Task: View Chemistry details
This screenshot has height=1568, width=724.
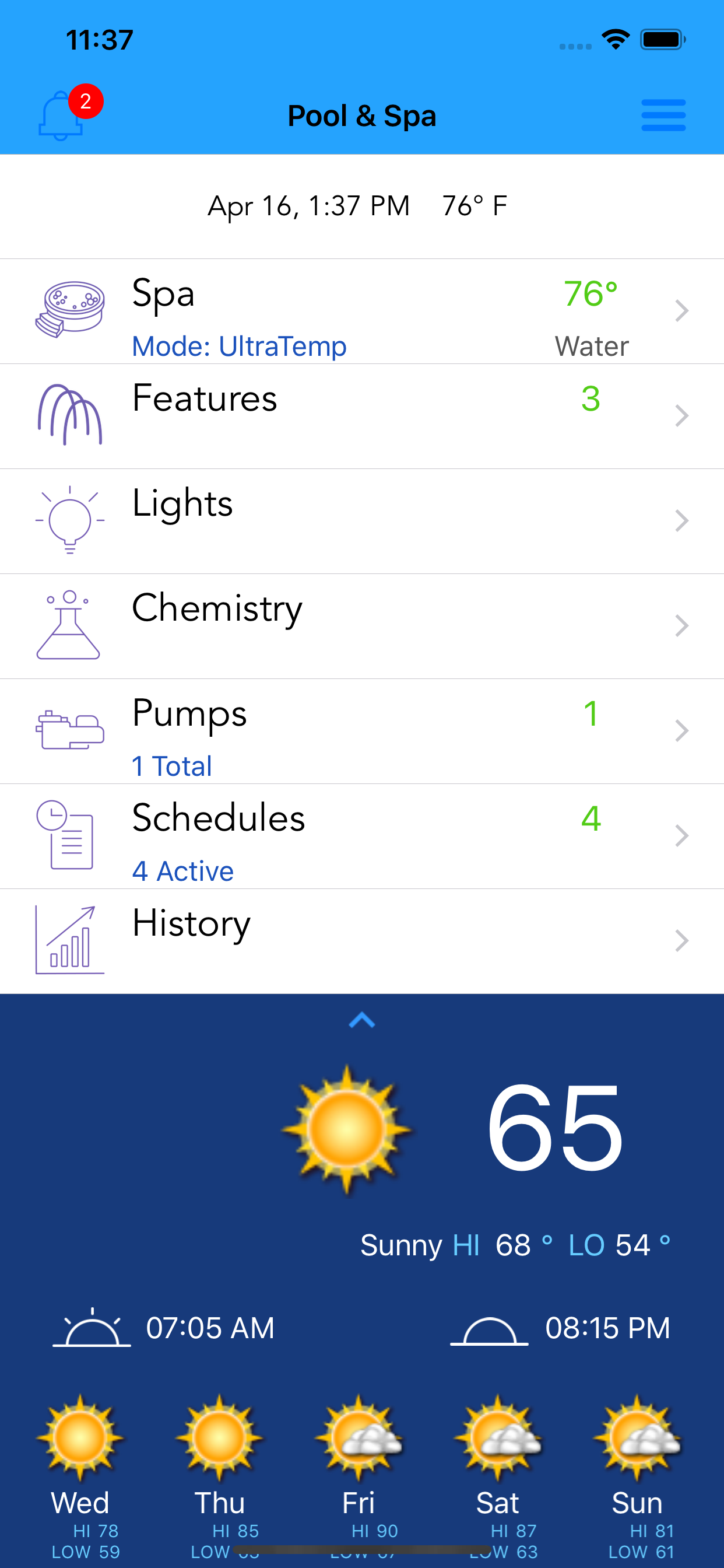Action: tap(362, 626)
